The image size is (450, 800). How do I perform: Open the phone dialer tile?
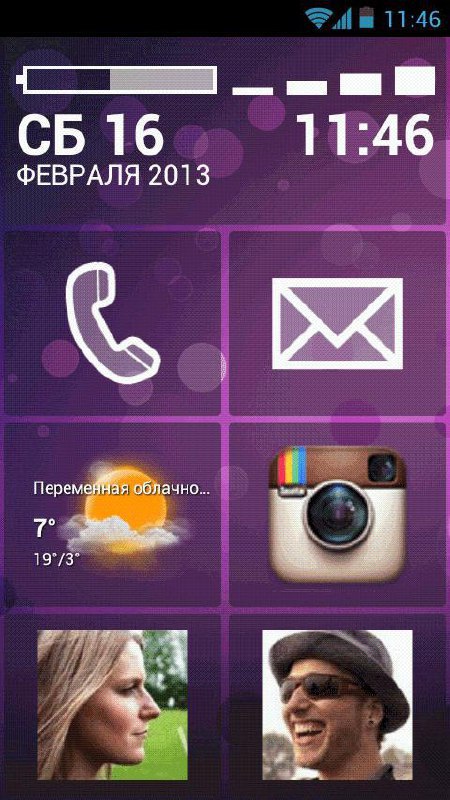click(x=112, y=323)
